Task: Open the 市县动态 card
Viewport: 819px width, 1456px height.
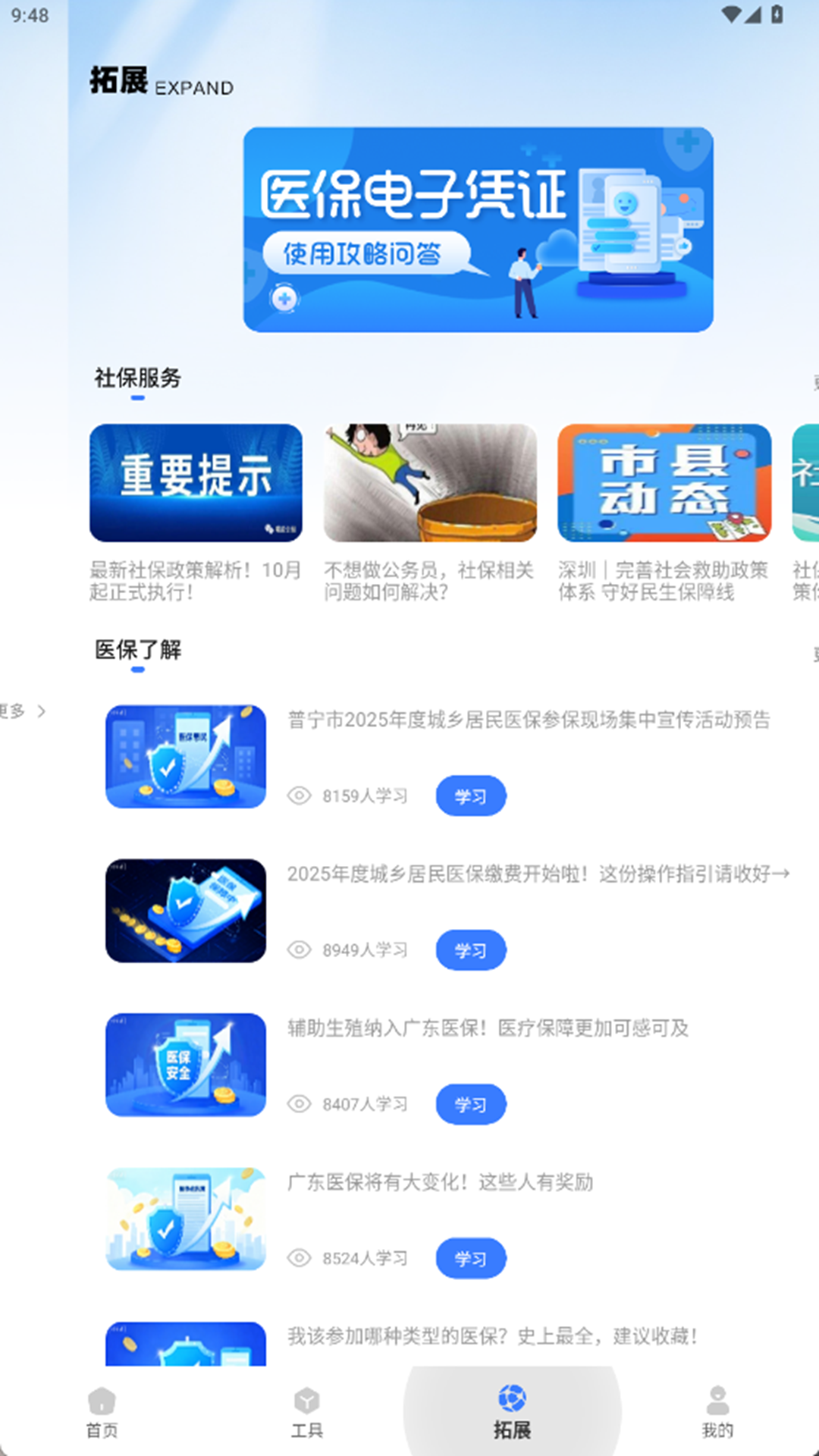Action: tap(665, 482)
